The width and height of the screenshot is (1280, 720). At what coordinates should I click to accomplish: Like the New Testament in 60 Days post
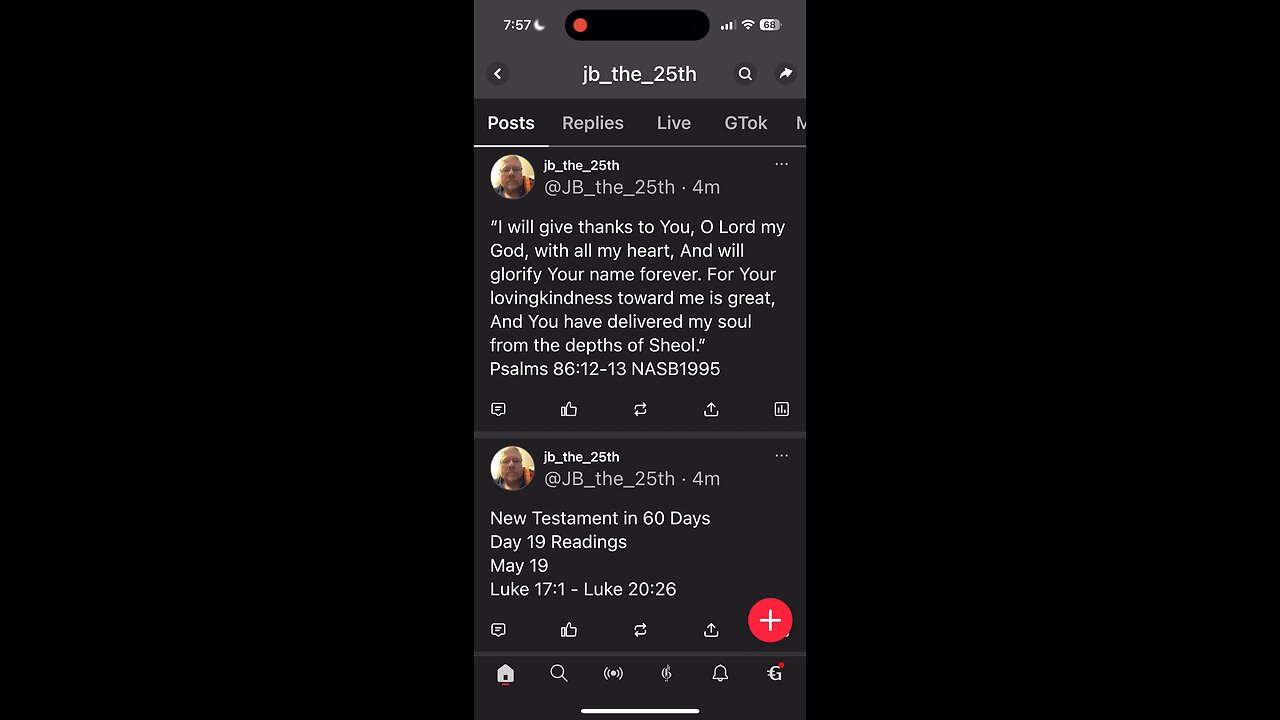pyautogui.click(x=569, y=630)
